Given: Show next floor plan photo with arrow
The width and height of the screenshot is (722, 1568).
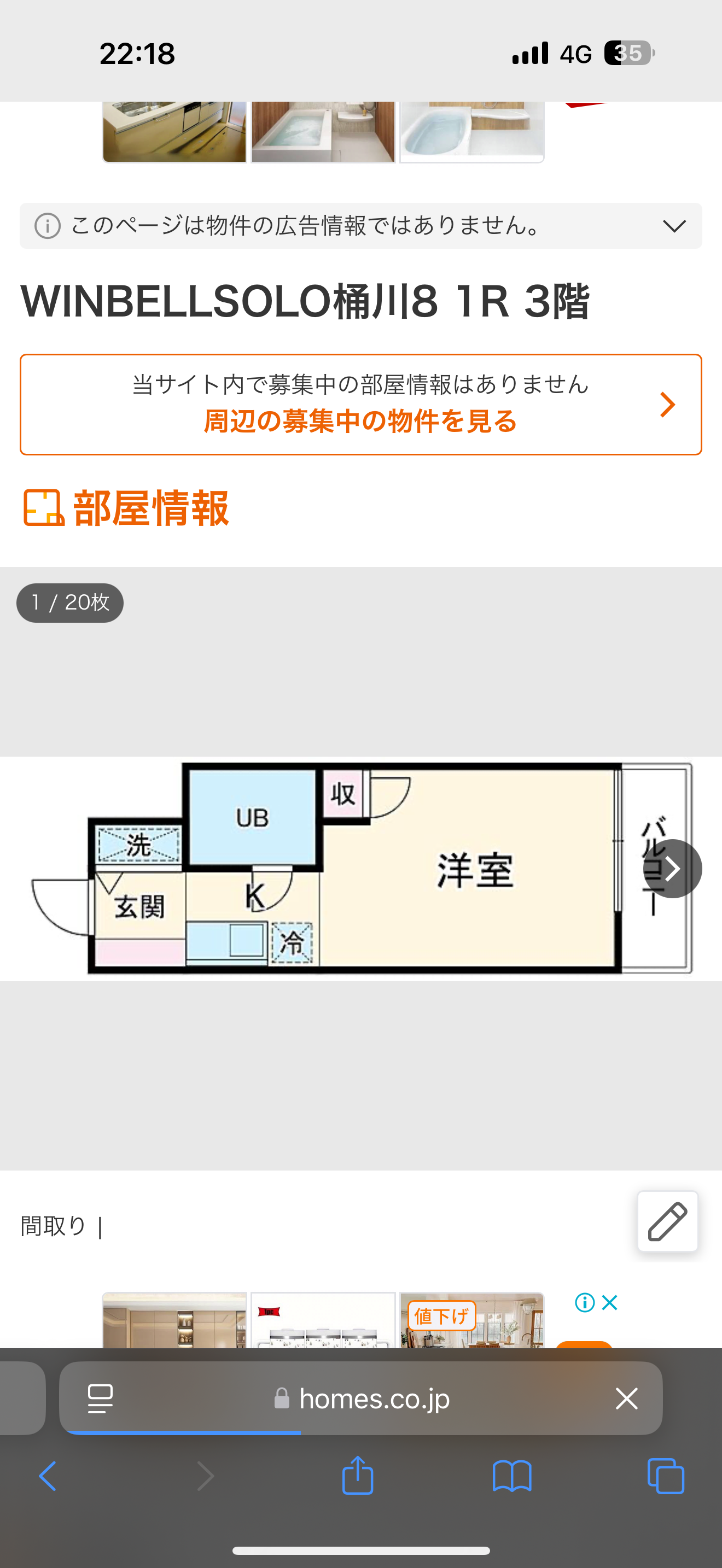Looking at the screenshot, I should point(672,869).
